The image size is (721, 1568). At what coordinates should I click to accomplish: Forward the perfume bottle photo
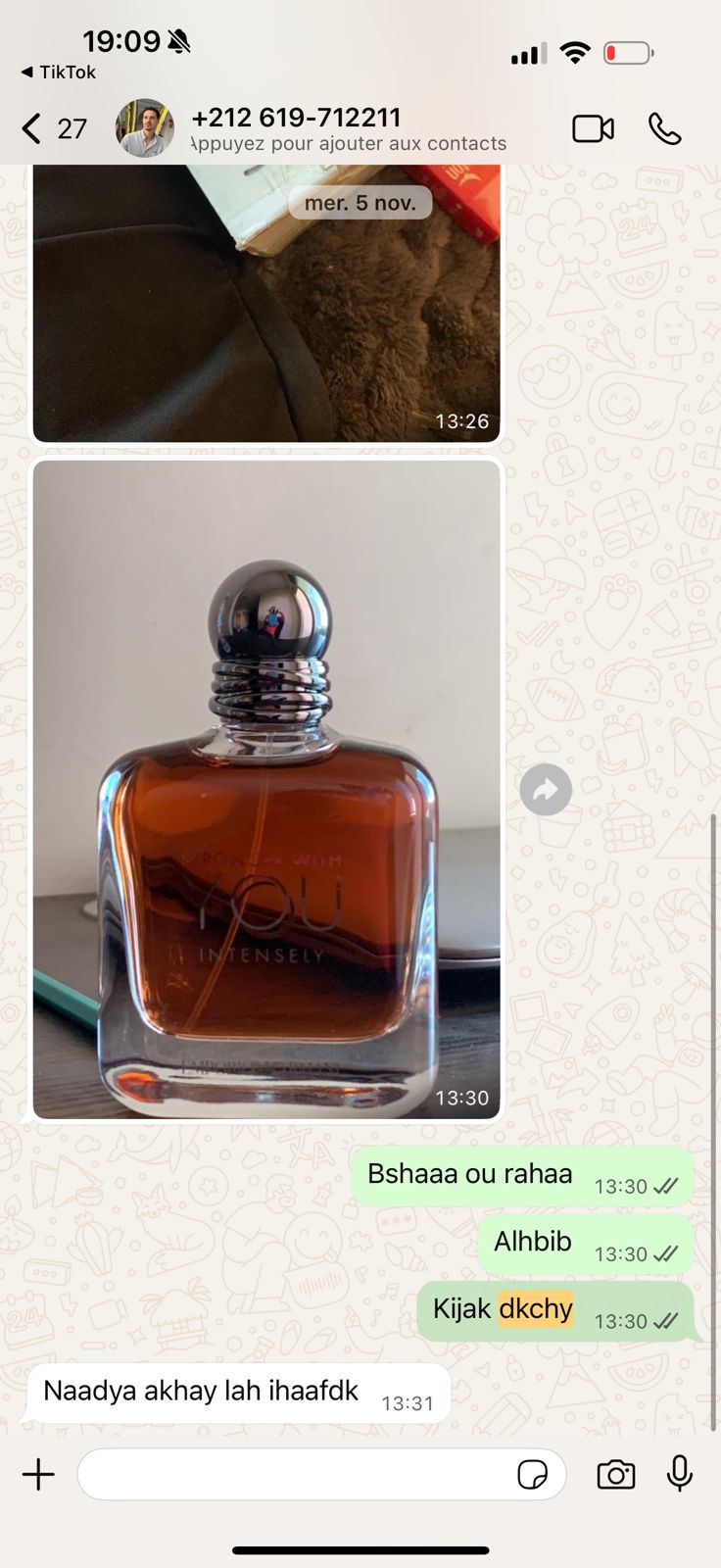click(546, 790)
